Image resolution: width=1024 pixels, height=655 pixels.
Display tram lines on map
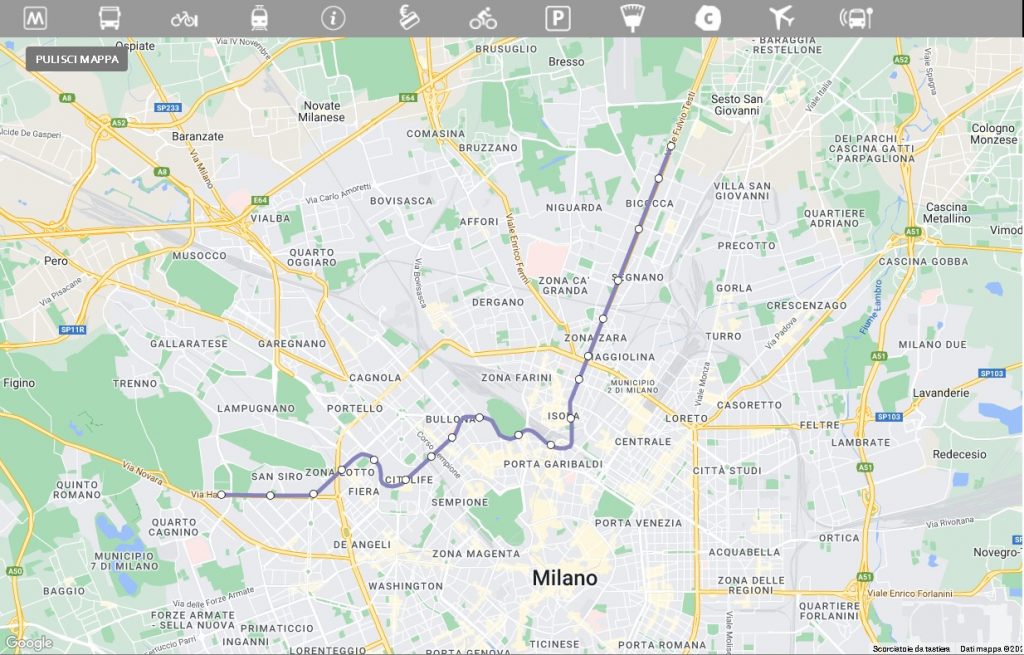pyautogui.click(x=259, y=17)
